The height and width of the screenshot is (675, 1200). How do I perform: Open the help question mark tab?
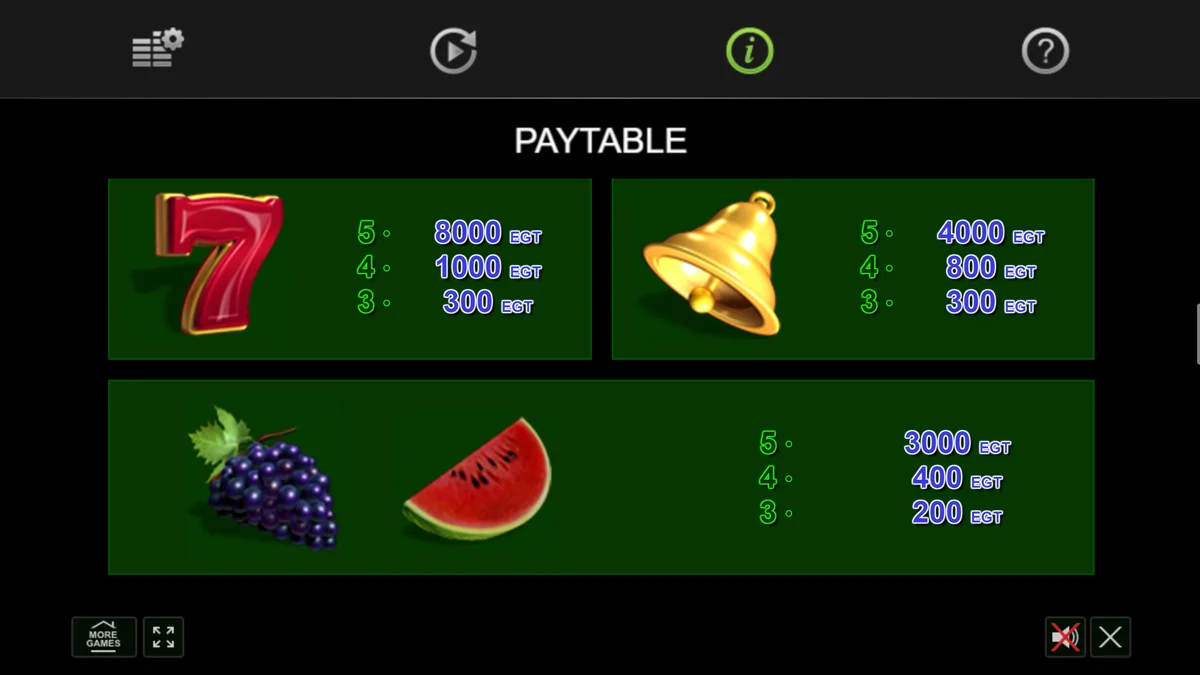click(1045, 50)
